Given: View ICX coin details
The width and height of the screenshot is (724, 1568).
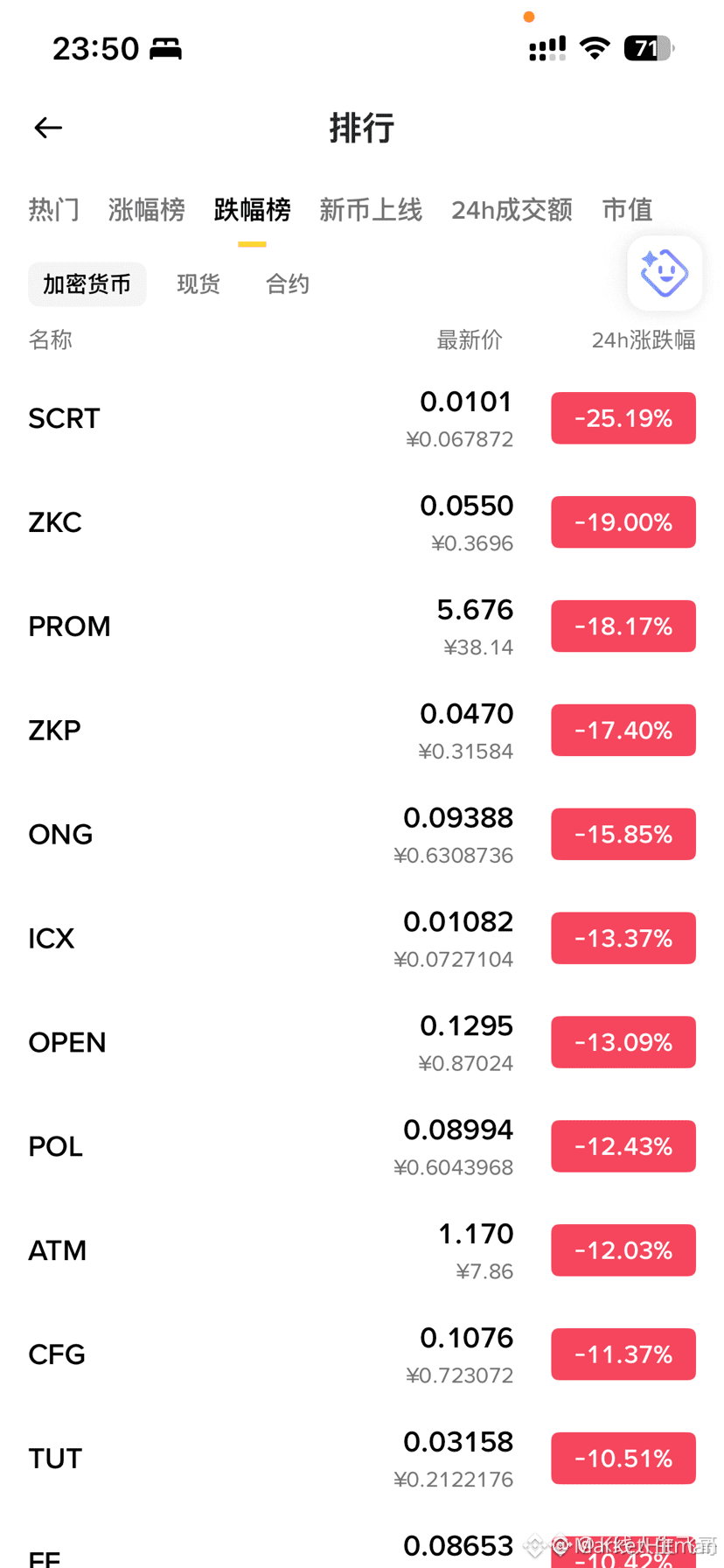Looking at the screenshot, I should point(362,939).
